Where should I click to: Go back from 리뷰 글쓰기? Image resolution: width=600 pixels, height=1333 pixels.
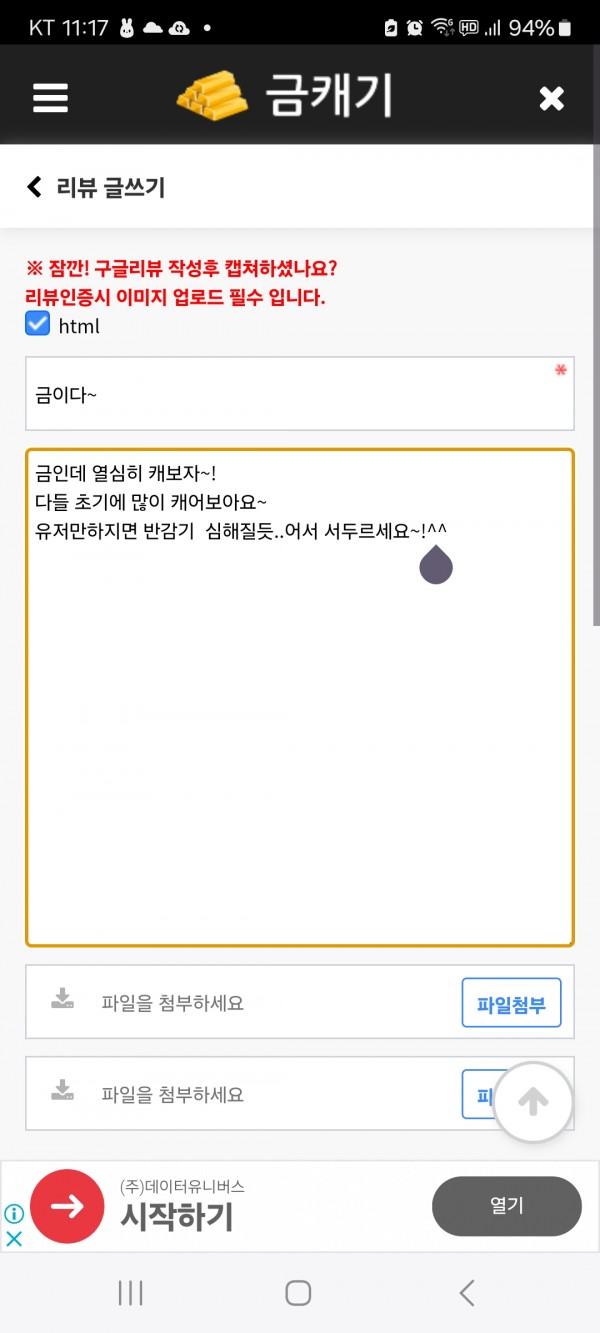coord(34,187)
